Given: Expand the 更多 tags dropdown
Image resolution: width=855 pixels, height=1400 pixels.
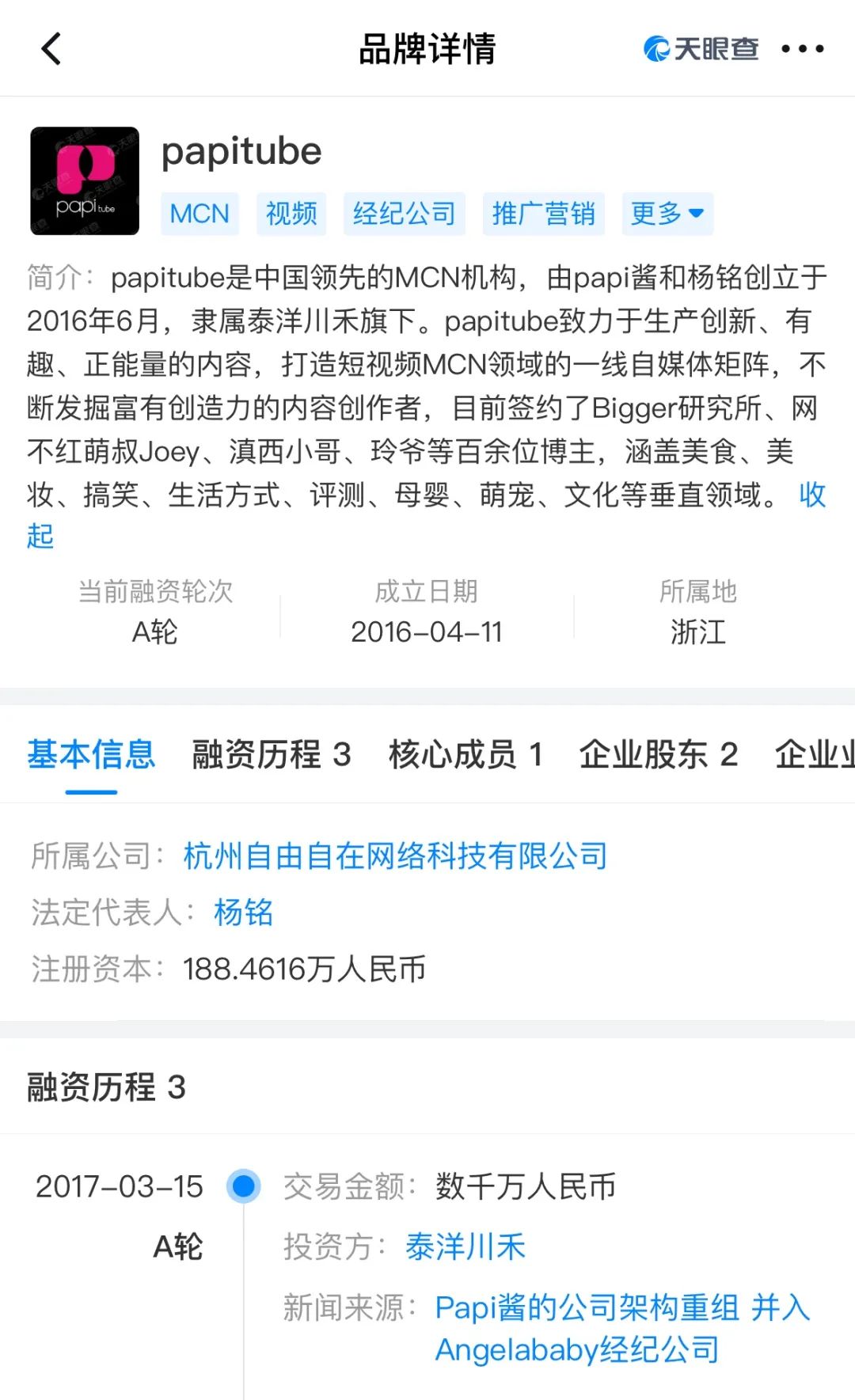Looking at the screenshot, I should [667, 214].
